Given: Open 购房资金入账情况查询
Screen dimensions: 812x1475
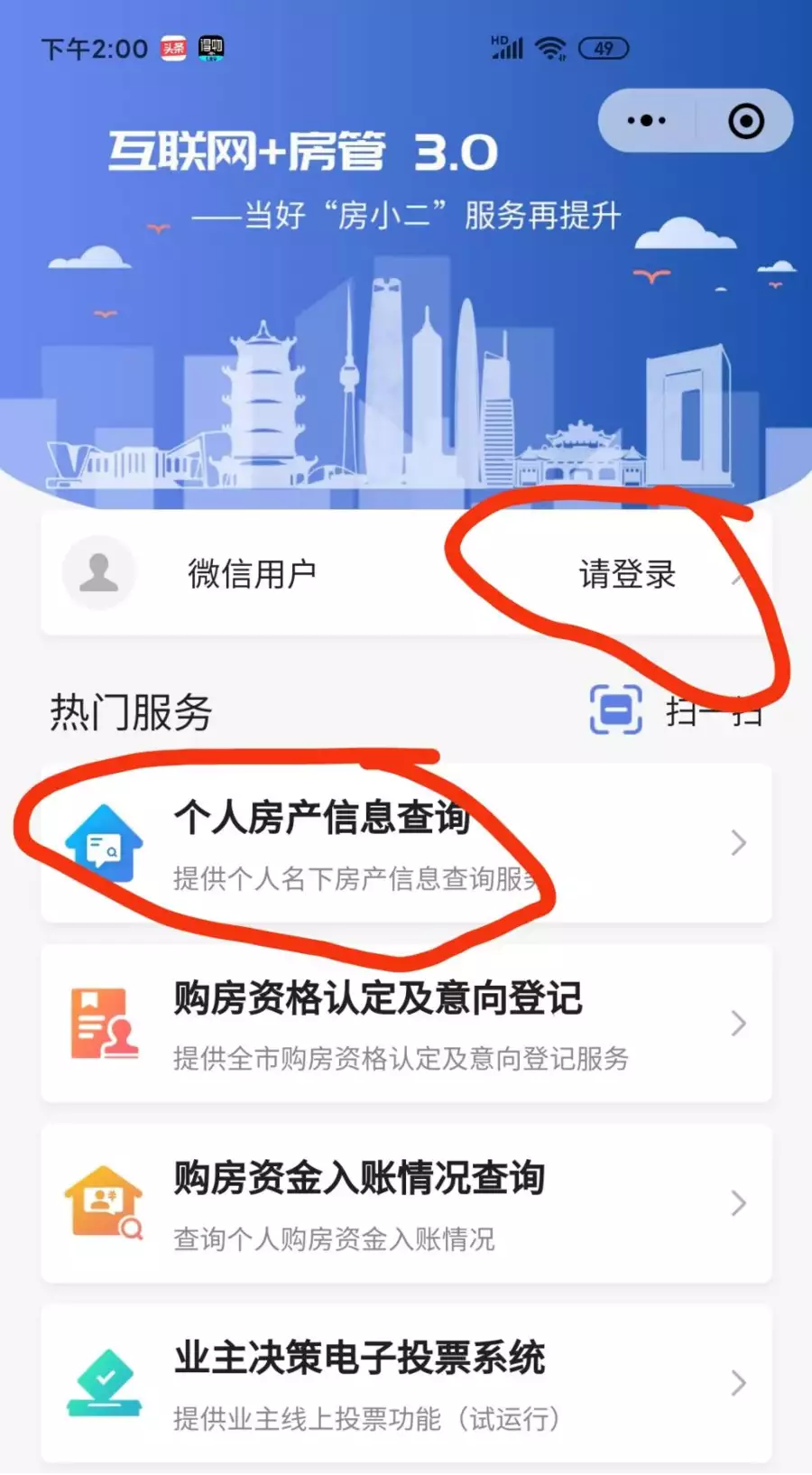Looking at the screenshot, I should (x=406, y=1203).
